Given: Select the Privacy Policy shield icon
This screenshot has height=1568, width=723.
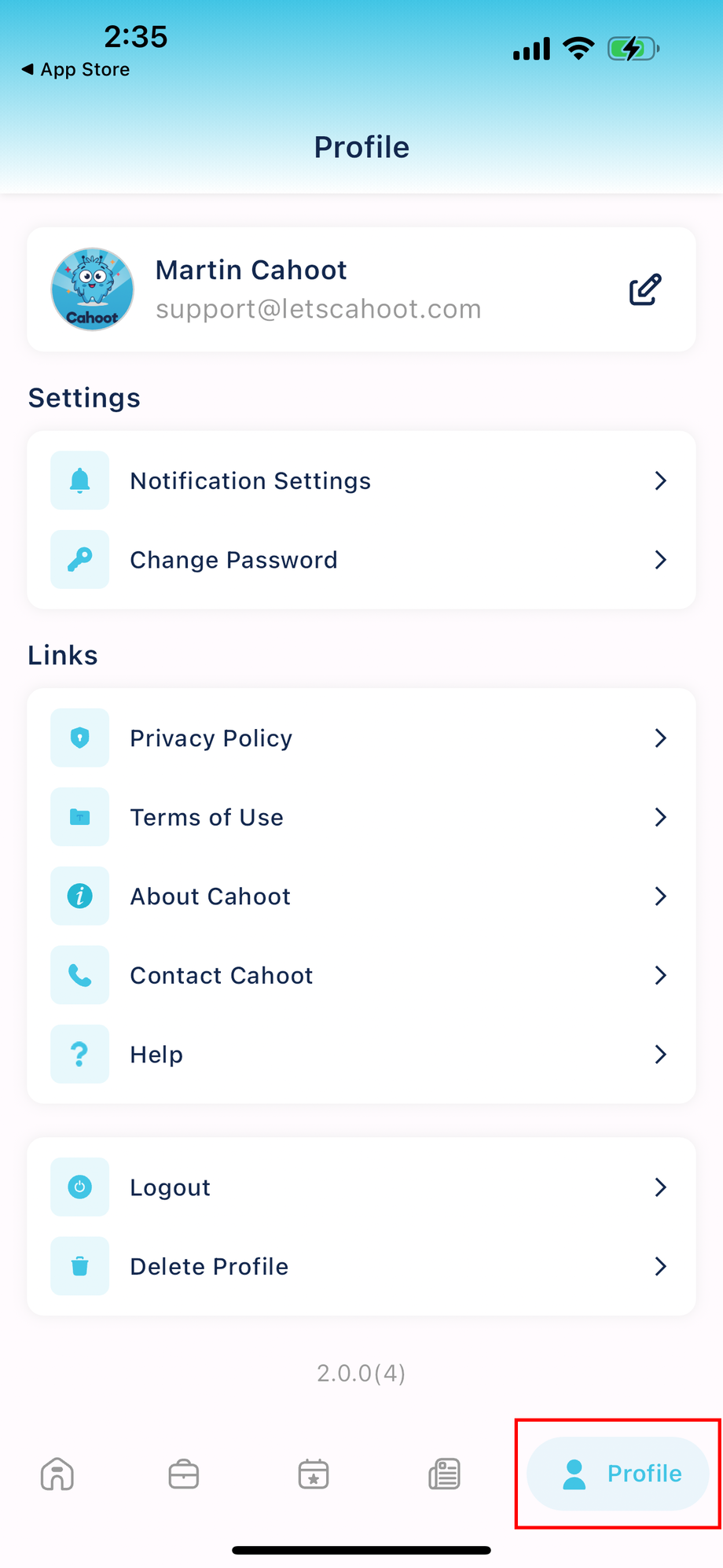Looking at the screenshot, I should 79,738.
